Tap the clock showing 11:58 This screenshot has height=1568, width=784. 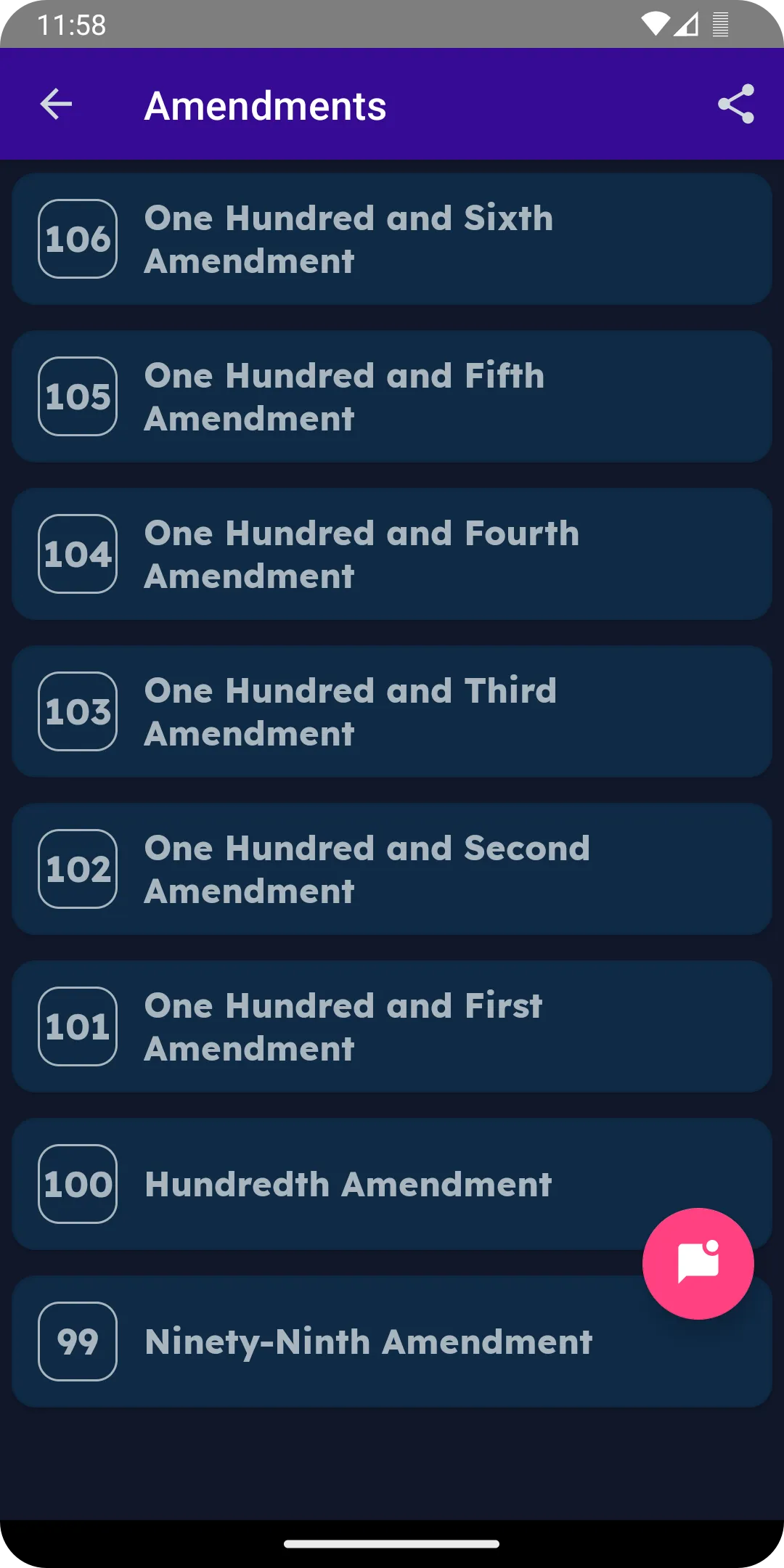(x=70, y=23)
